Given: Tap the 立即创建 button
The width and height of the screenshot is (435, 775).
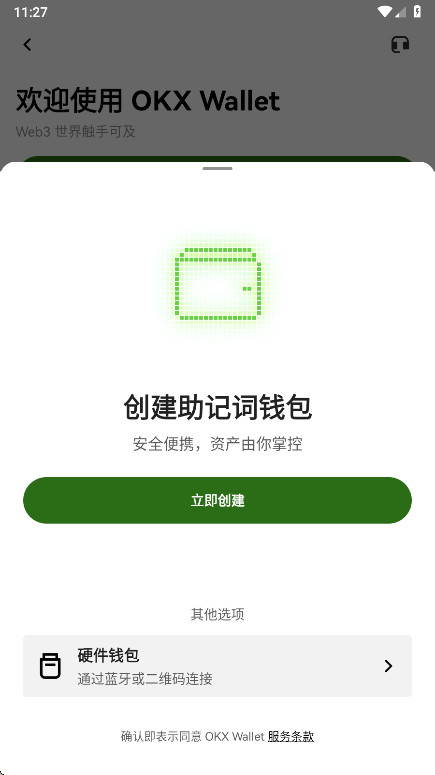Looking at the screenshot, I should (218, 500).
